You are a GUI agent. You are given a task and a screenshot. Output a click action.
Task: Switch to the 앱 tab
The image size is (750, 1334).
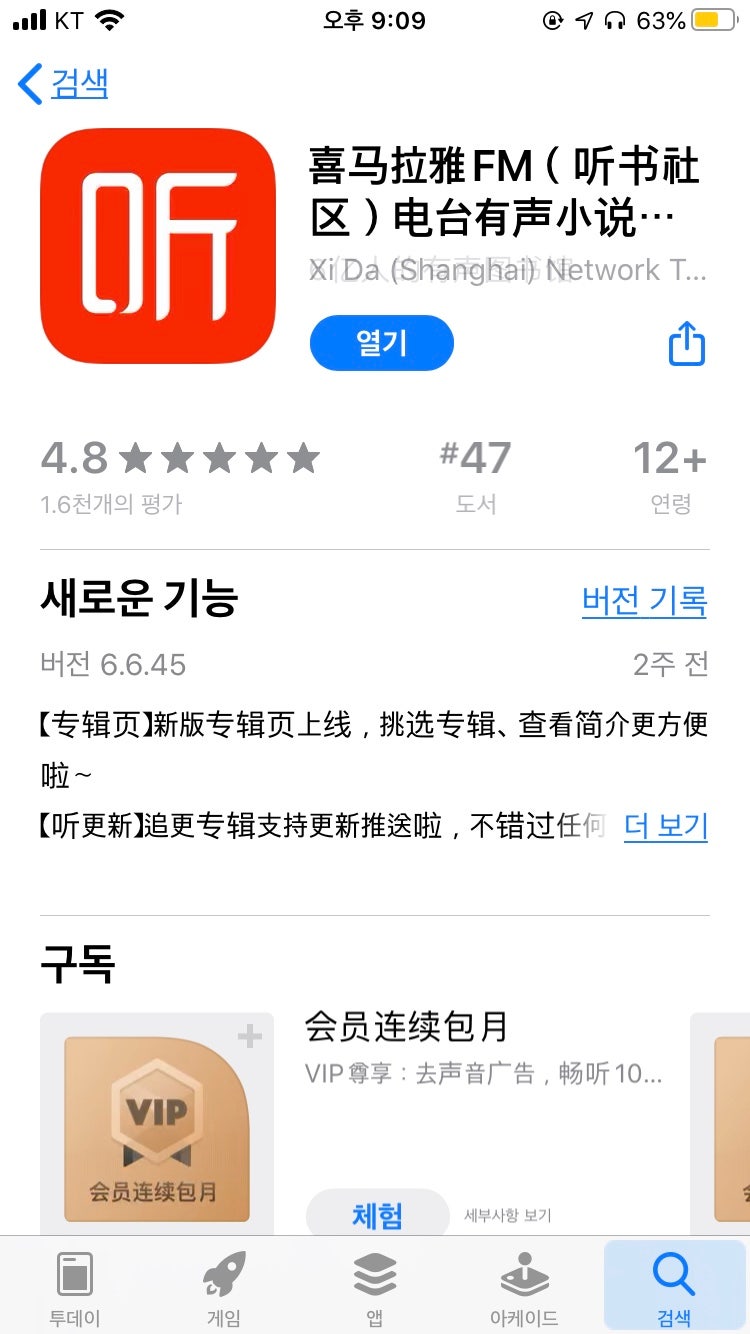pos(374,1288)
